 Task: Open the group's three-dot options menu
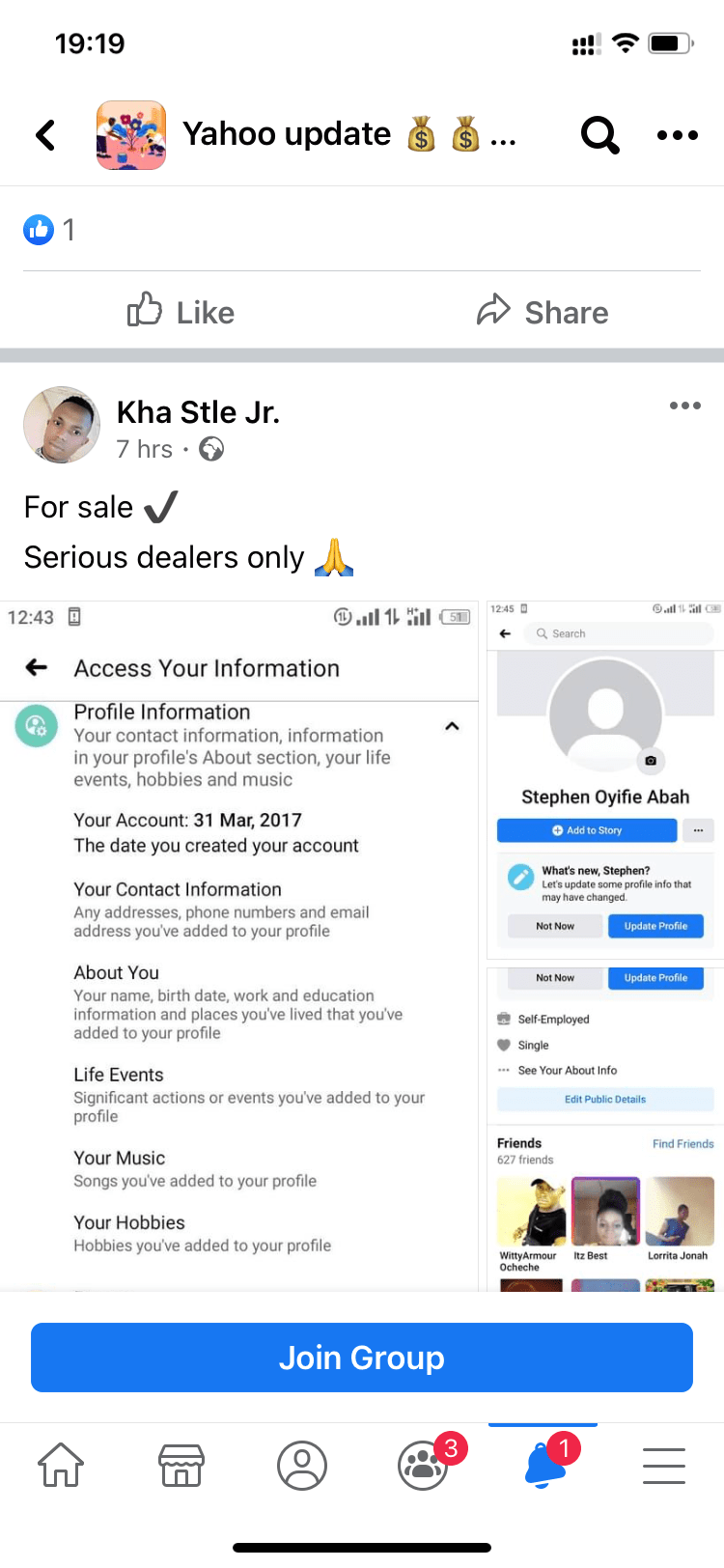click(677, 135)
